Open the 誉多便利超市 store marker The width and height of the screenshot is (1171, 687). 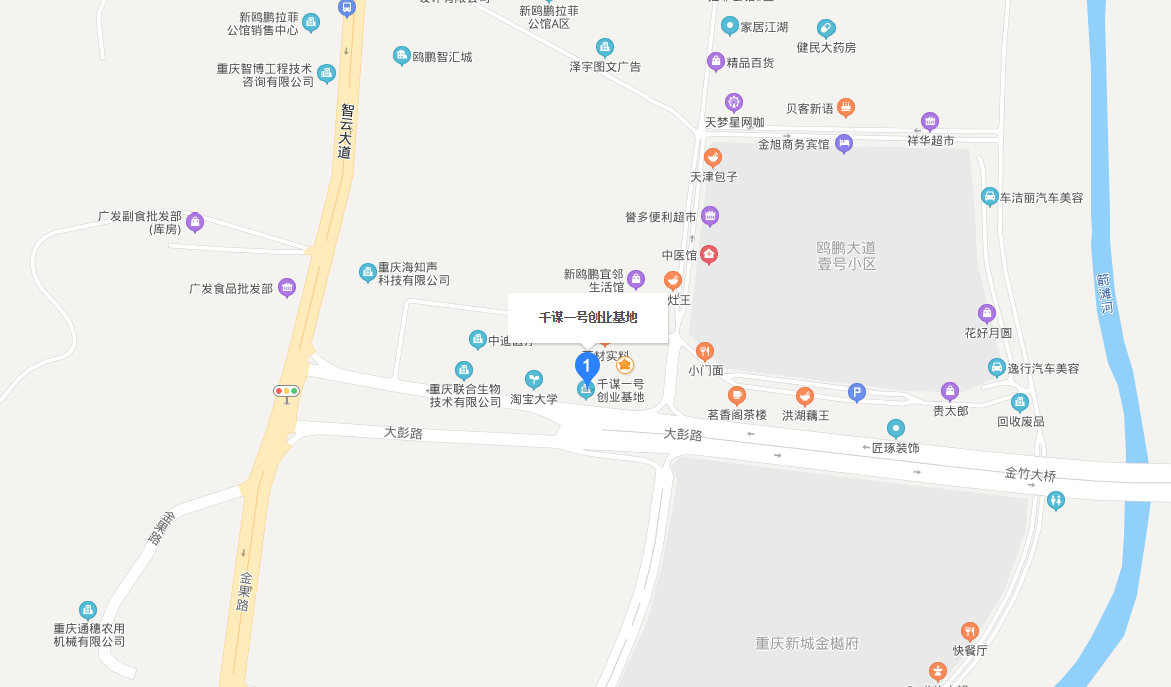click(x=710, y=215)
